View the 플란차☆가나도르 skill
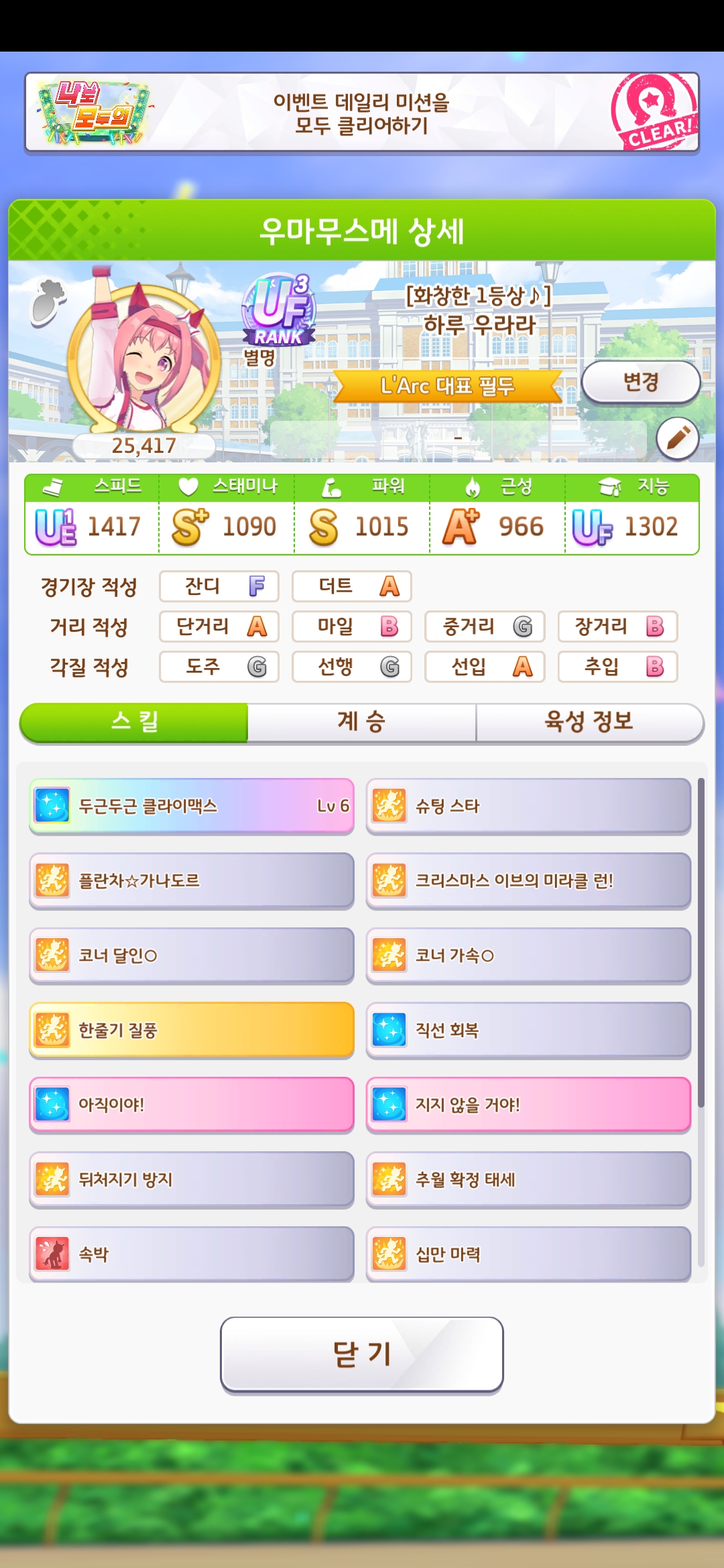 [192, 880]
